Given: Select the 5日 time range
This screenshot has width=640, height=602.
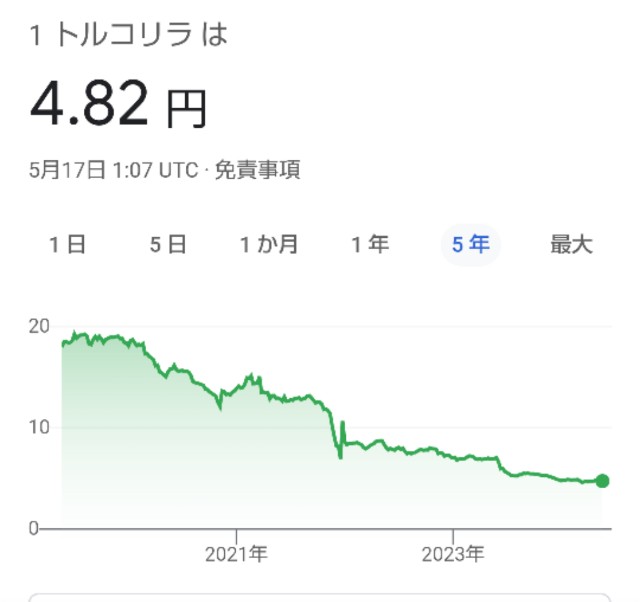Looking at the screenshot, I should click(168, 244).
